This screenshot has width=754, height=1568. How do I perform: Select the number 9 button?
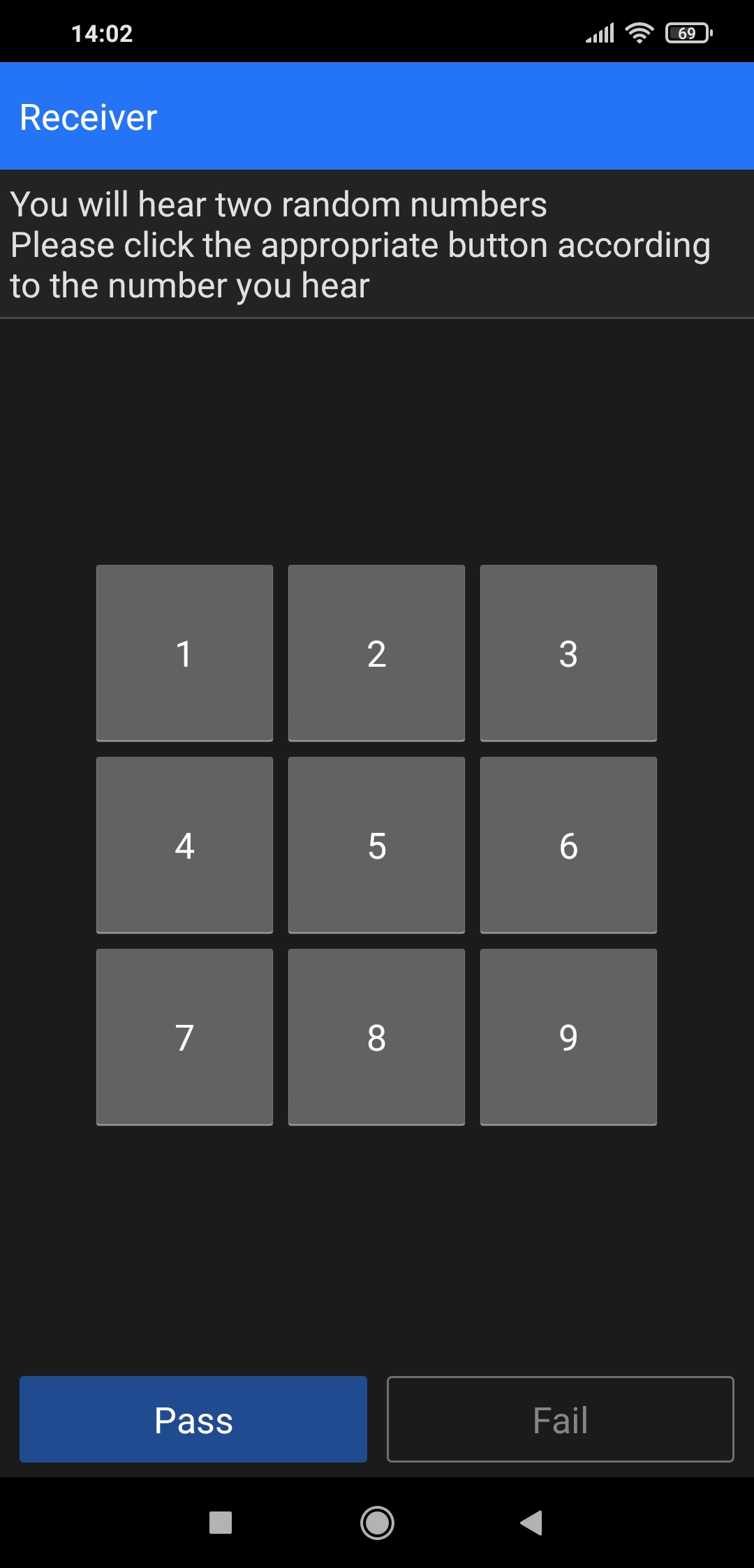point(568,1037)
